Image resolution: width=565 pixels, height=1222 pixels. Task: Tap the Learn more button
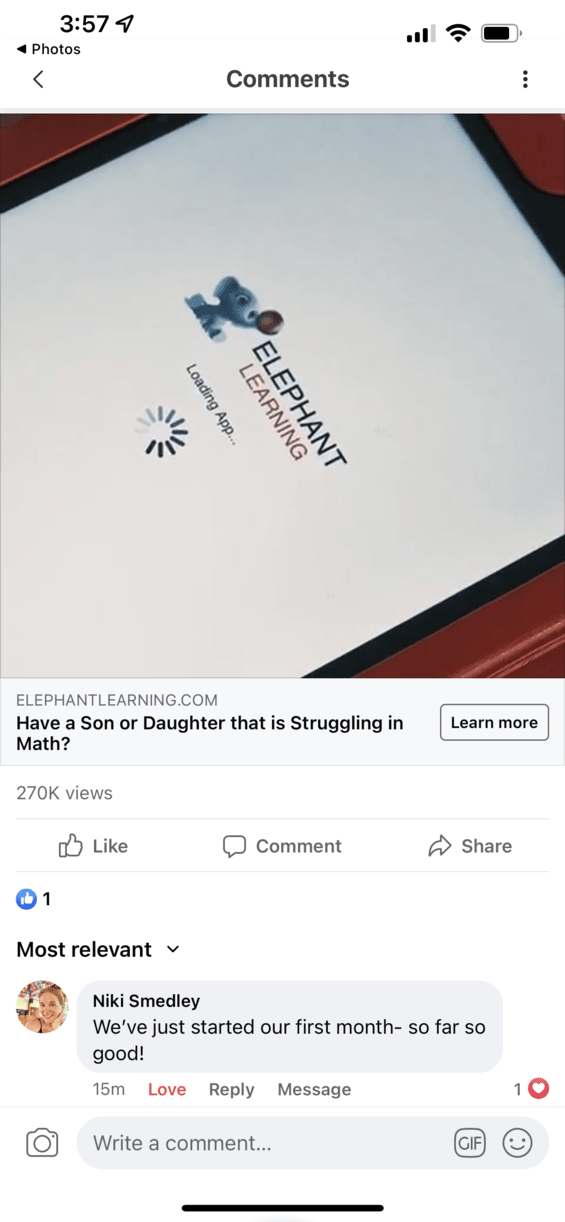point(494,722)
